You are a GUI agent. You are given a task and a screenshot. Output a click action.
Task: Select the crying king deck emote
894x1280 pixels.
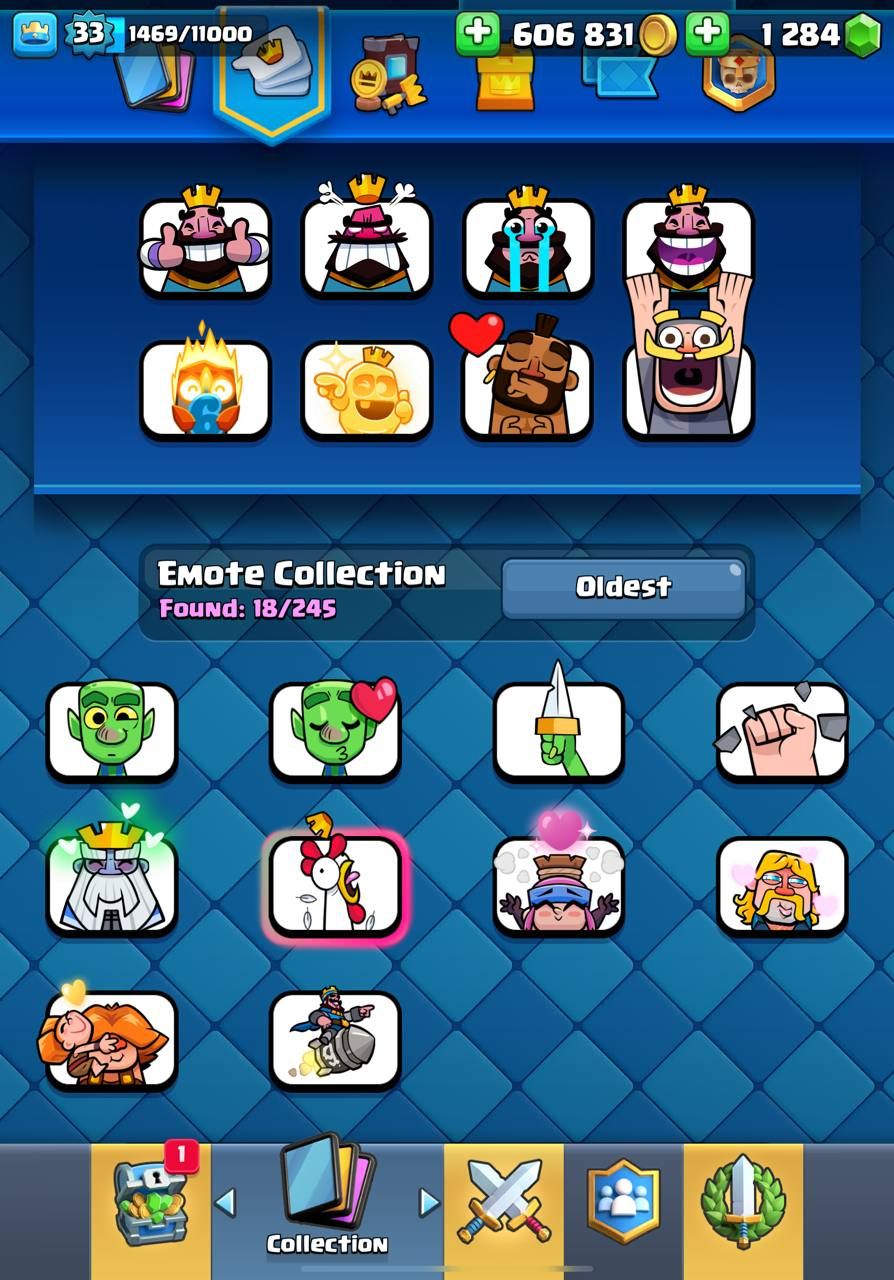(528, 247)
